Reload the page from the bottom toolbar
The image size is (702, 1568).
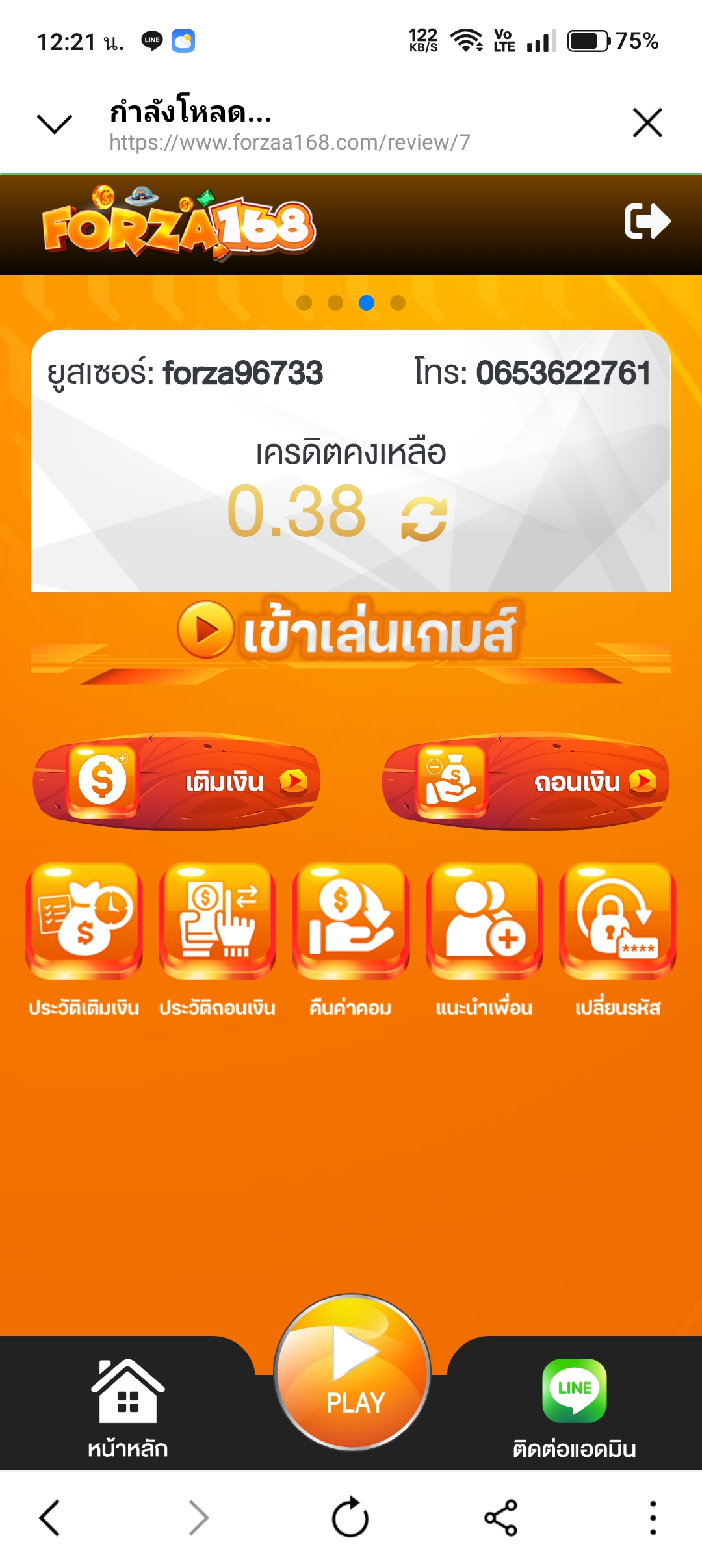coord(350,1518)
